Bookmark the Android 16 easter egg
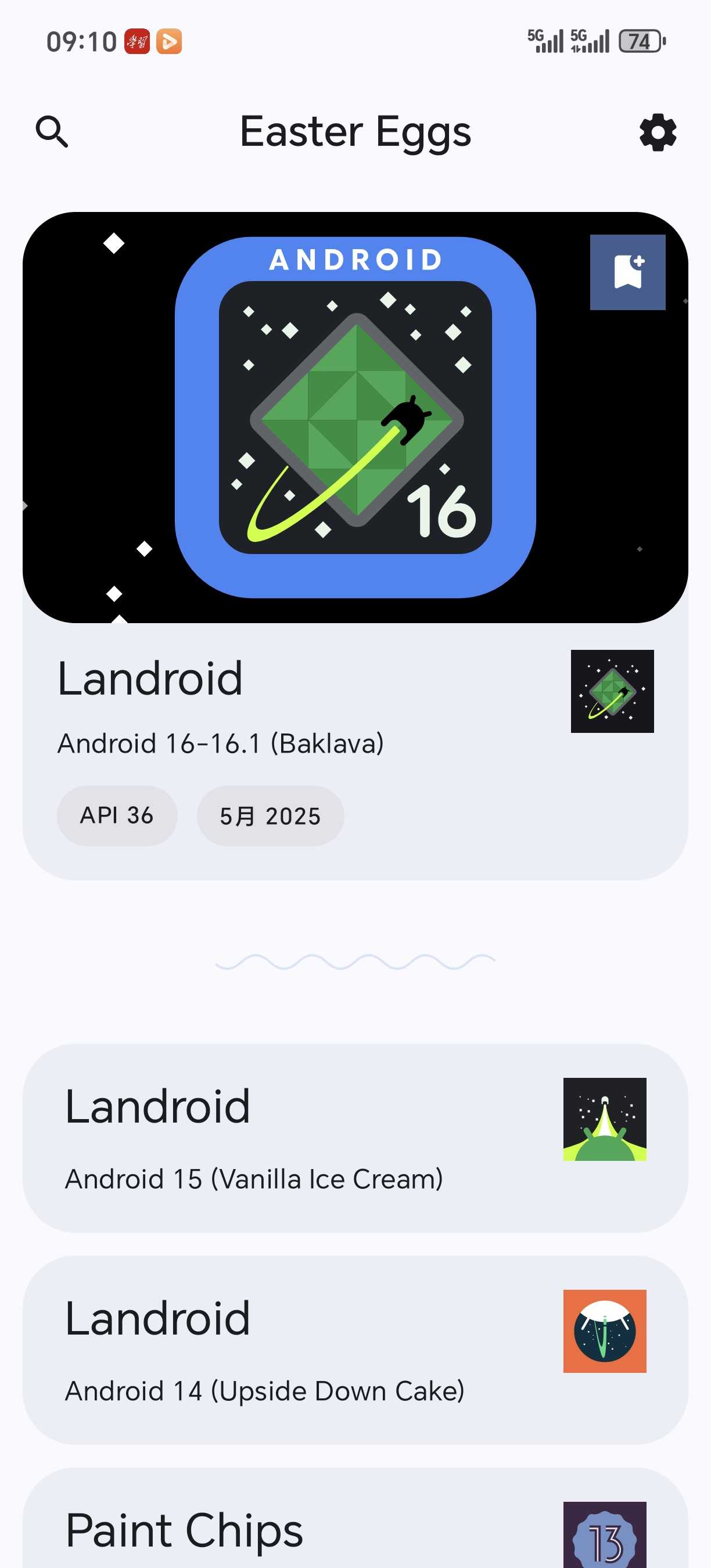 627,272
